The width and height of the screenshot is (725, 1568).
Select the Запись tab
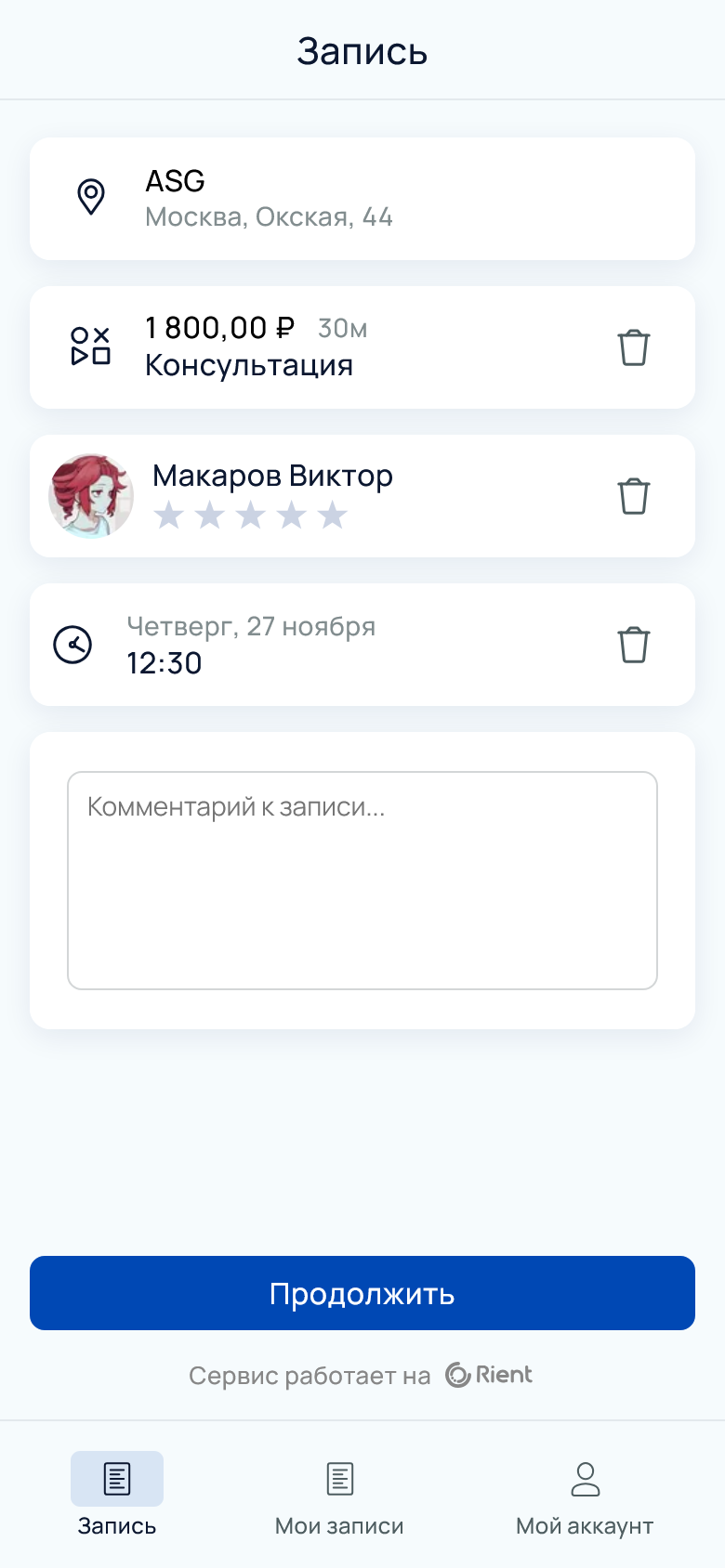(115, 1496)
